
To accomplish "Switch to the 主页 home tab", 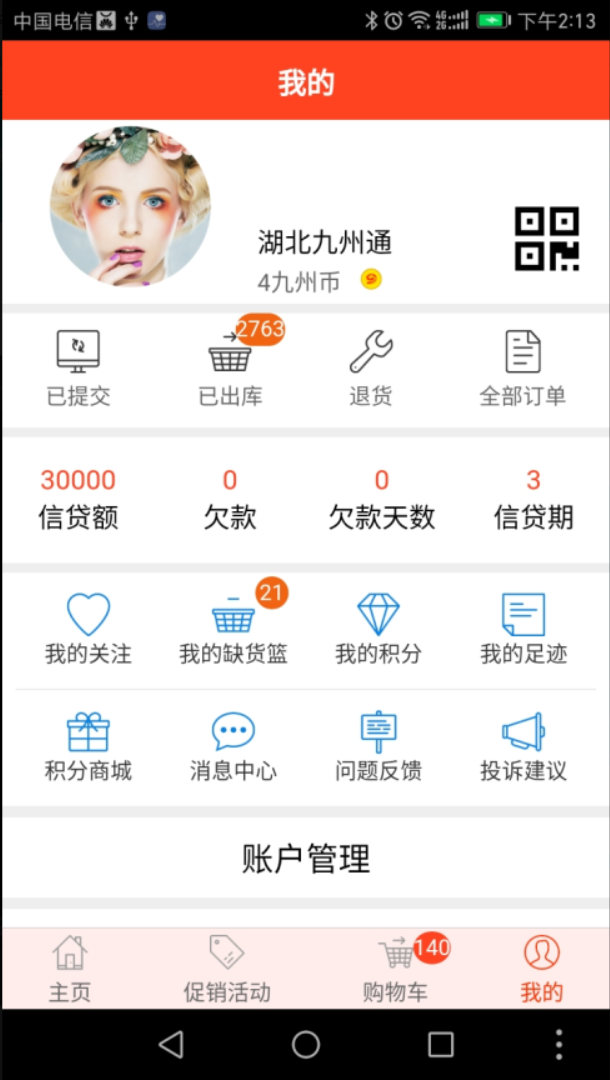I will (x=70, y=968).
